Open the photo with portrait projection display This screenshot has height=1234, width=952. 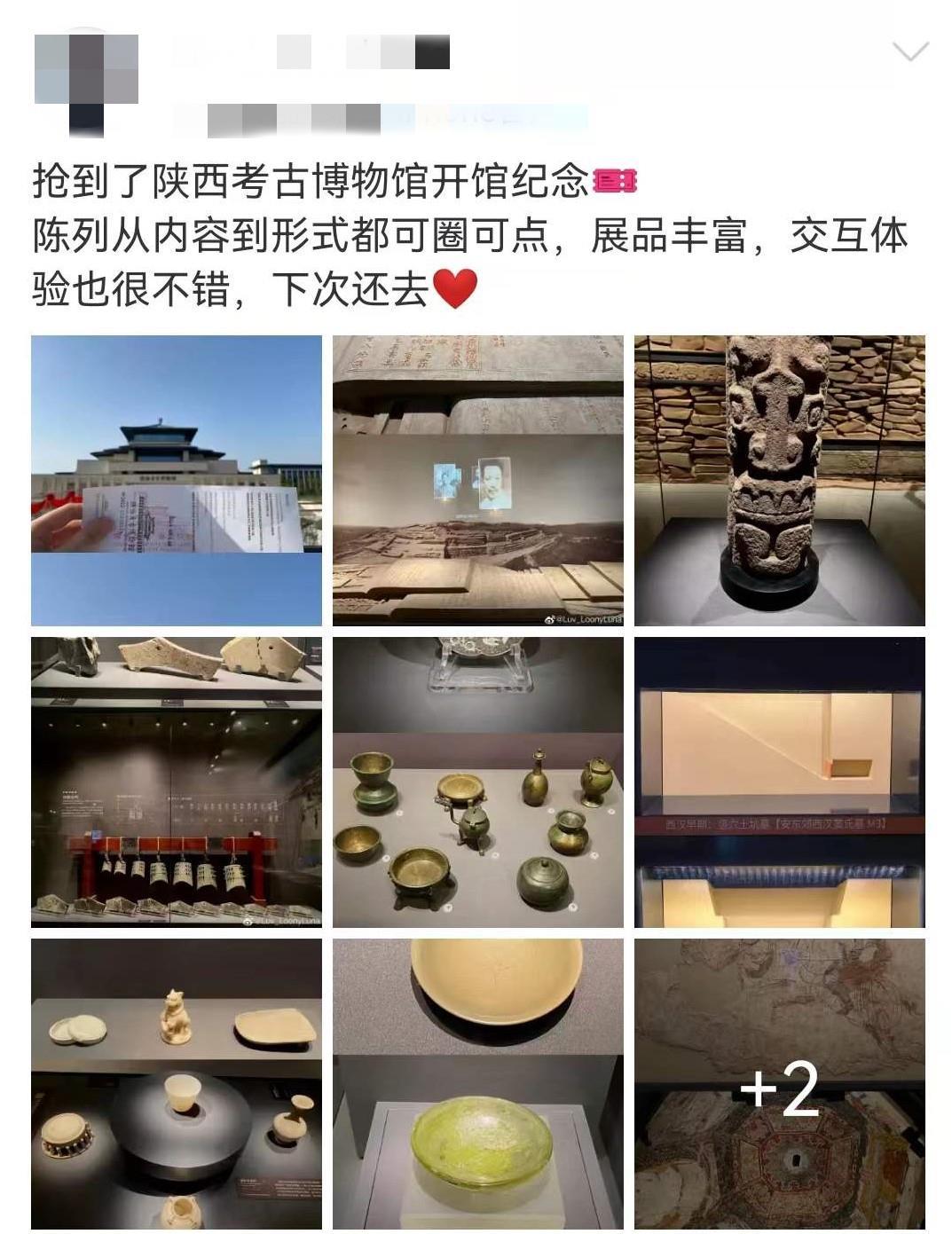[x=478, y=480]
